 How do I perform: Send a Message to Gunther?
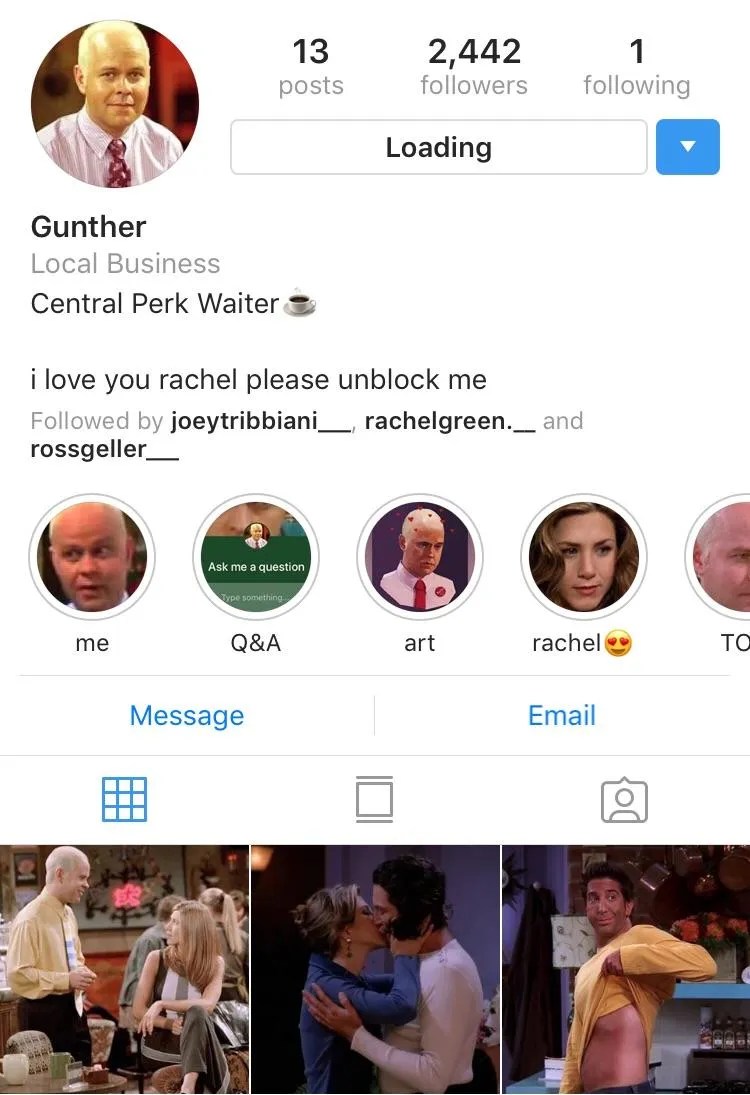(187, 716)
